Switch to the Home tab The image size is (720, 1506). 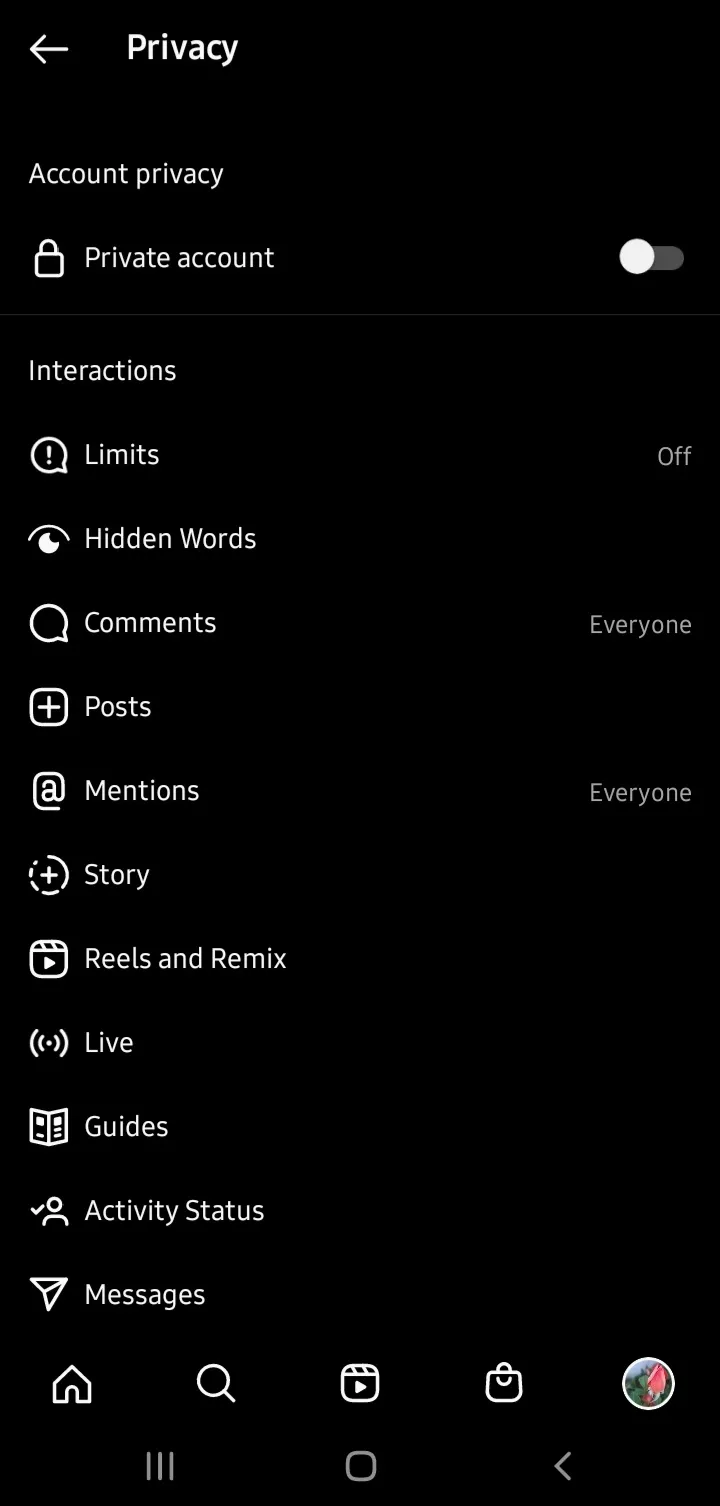[72, 1384]
